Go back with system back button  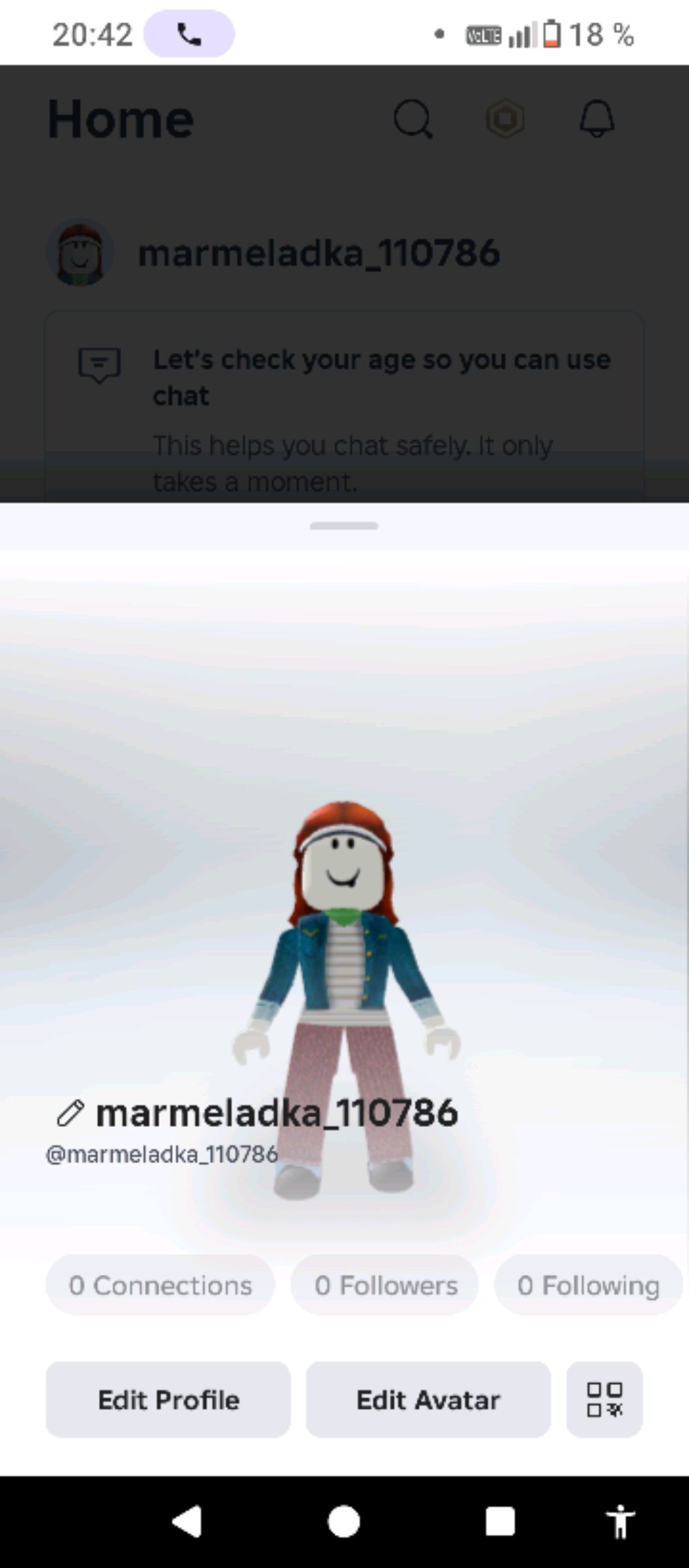point(188,1522)
